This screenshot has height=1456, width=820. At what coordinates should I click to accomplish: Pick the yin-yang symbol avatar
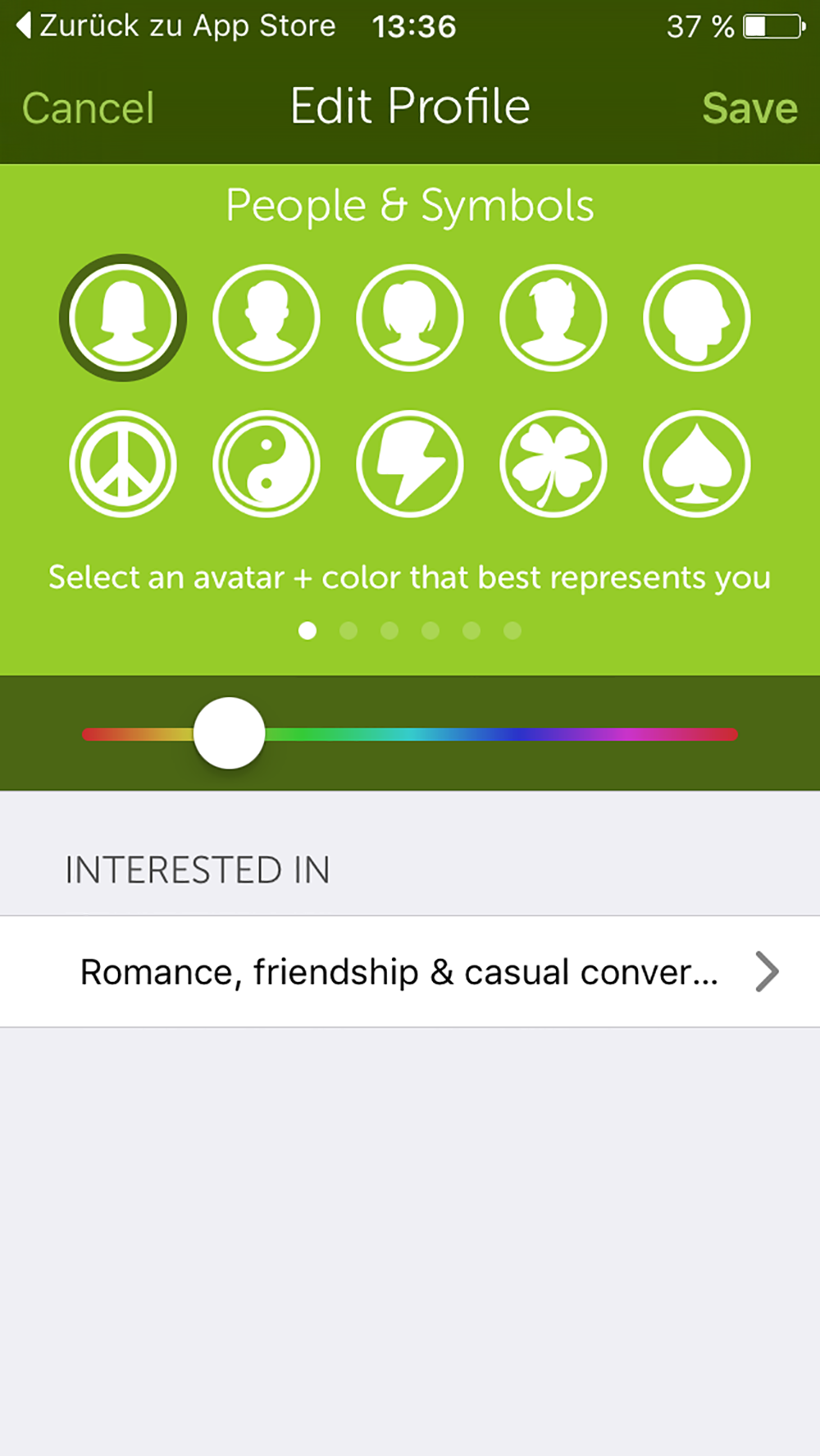tap(266, 463)
